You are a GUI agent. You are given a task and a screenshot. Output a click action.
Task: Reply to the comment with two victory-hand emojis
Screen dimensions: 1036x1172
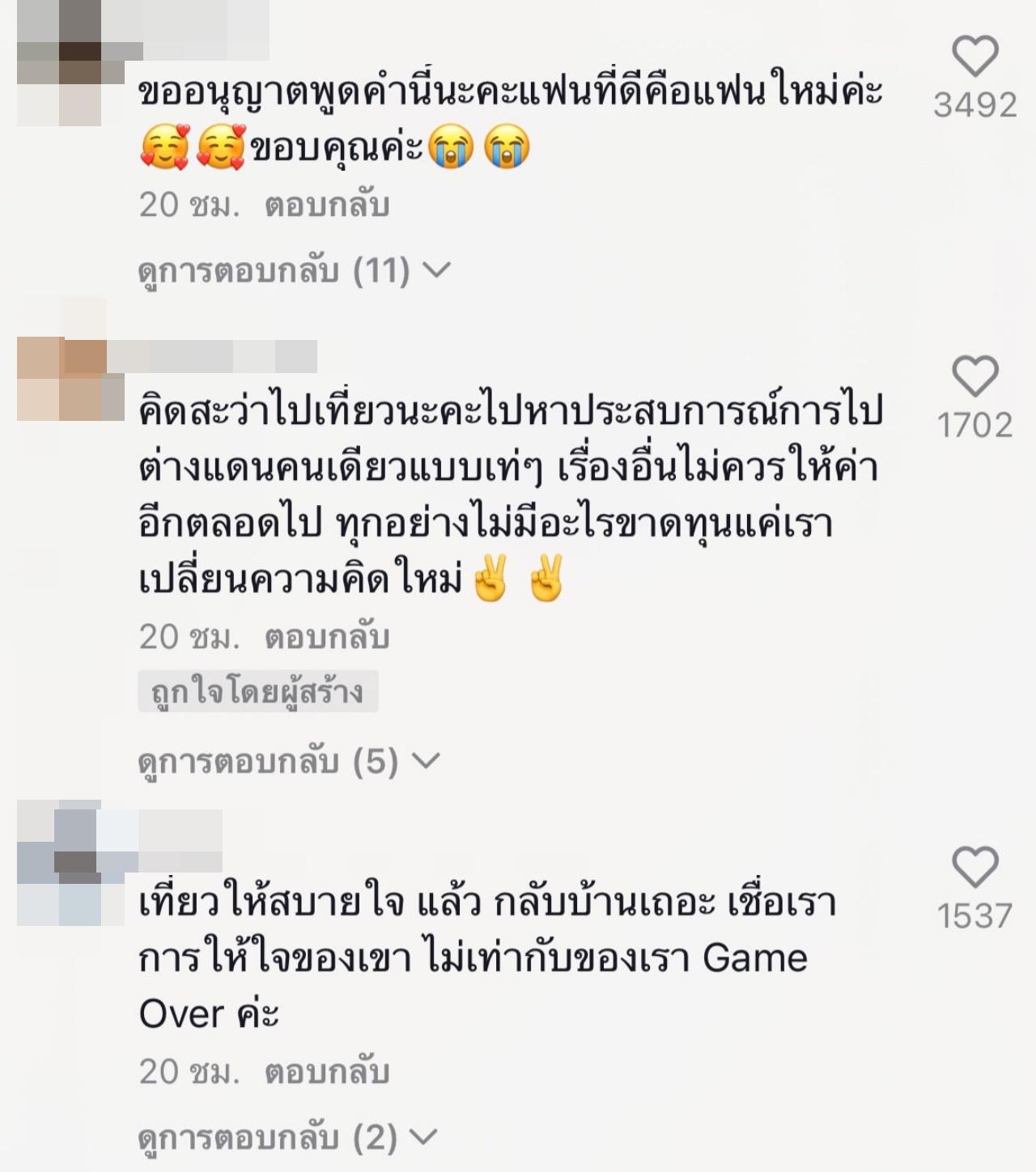click(327, 638)
